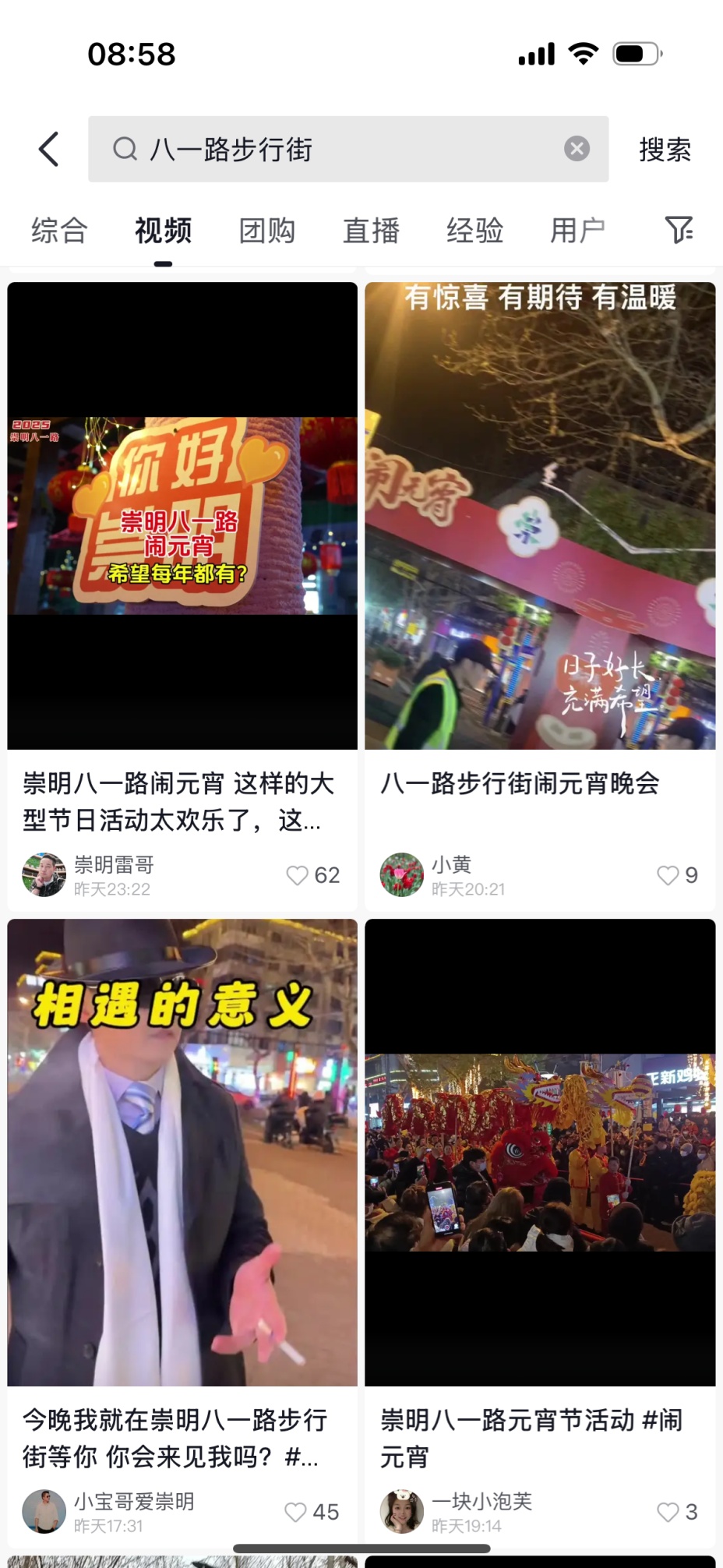Tap the 搜索 button

tap(665, 150)
